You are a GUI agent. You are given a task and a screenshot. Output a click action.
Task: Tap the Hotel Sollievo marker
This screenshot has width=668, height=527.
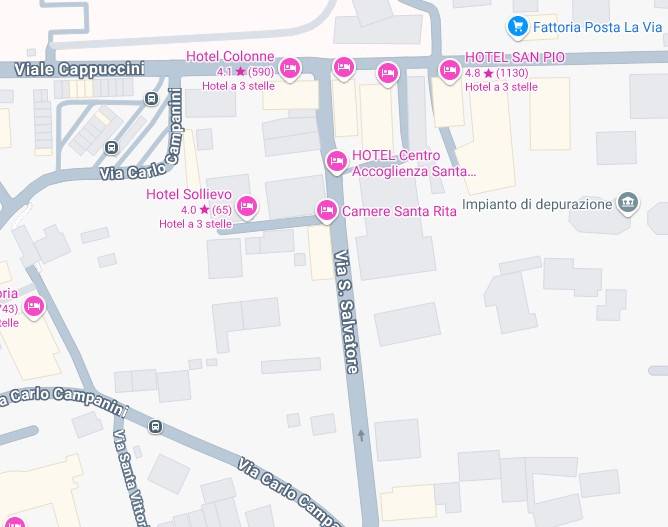(247, 206)
